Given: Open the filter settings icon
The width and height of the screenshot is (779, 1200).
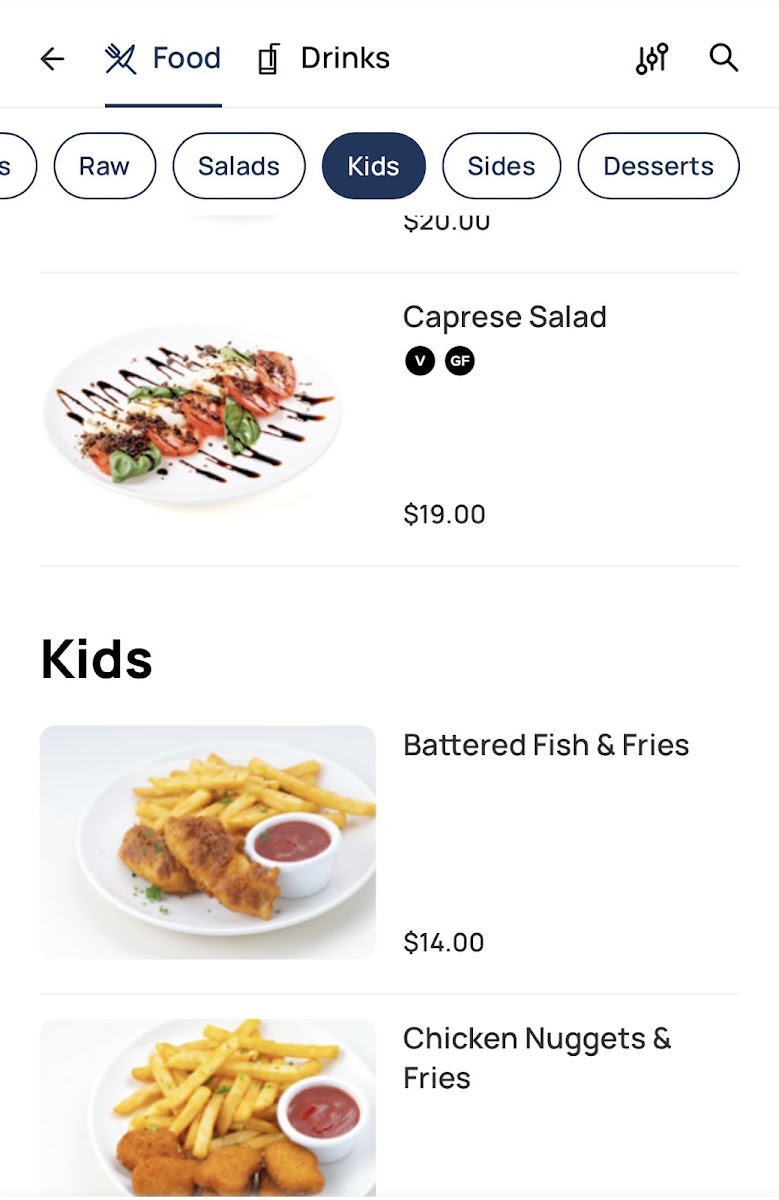Looking at the screenshot, I should (652, 59).
